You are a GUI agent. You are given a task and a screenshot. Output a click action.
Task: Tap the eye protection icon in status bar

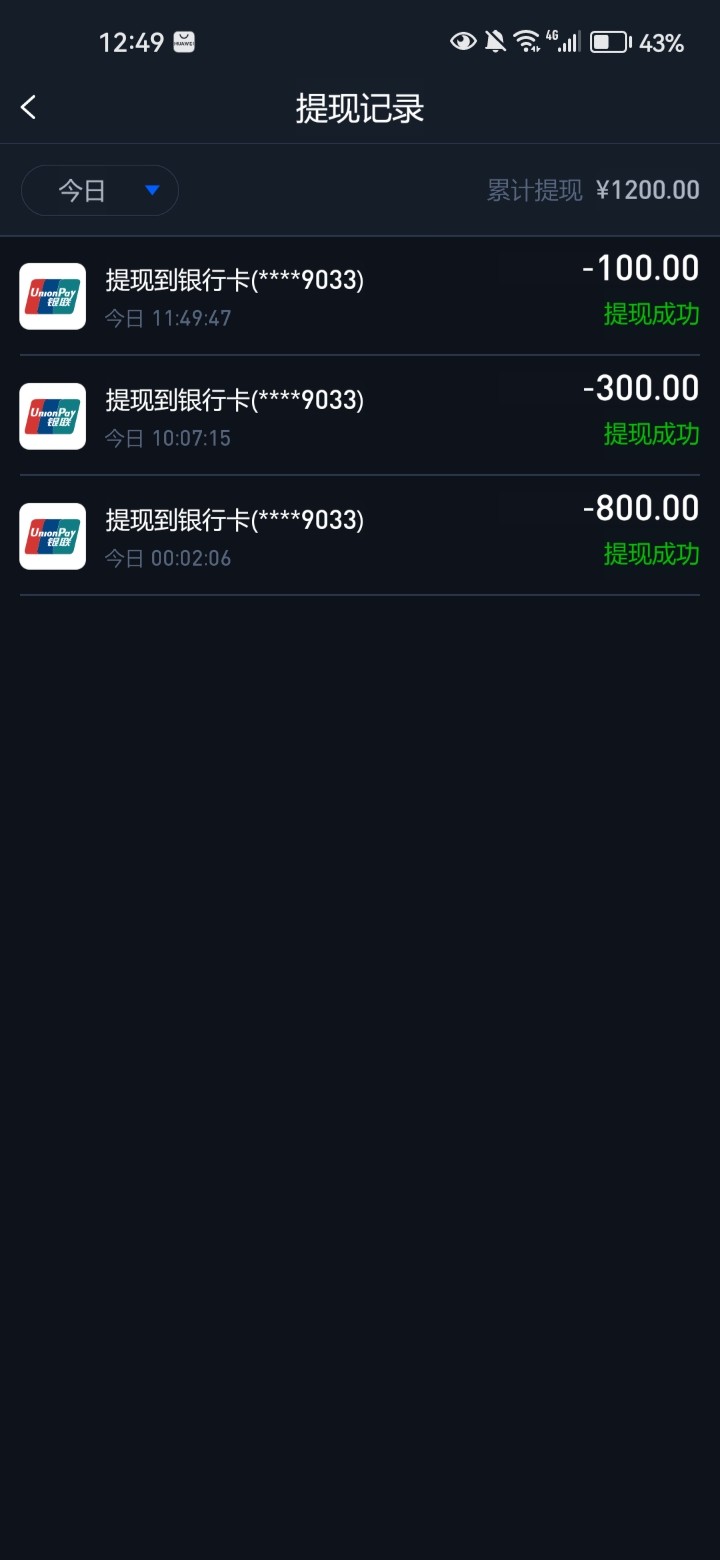(462, 42)
